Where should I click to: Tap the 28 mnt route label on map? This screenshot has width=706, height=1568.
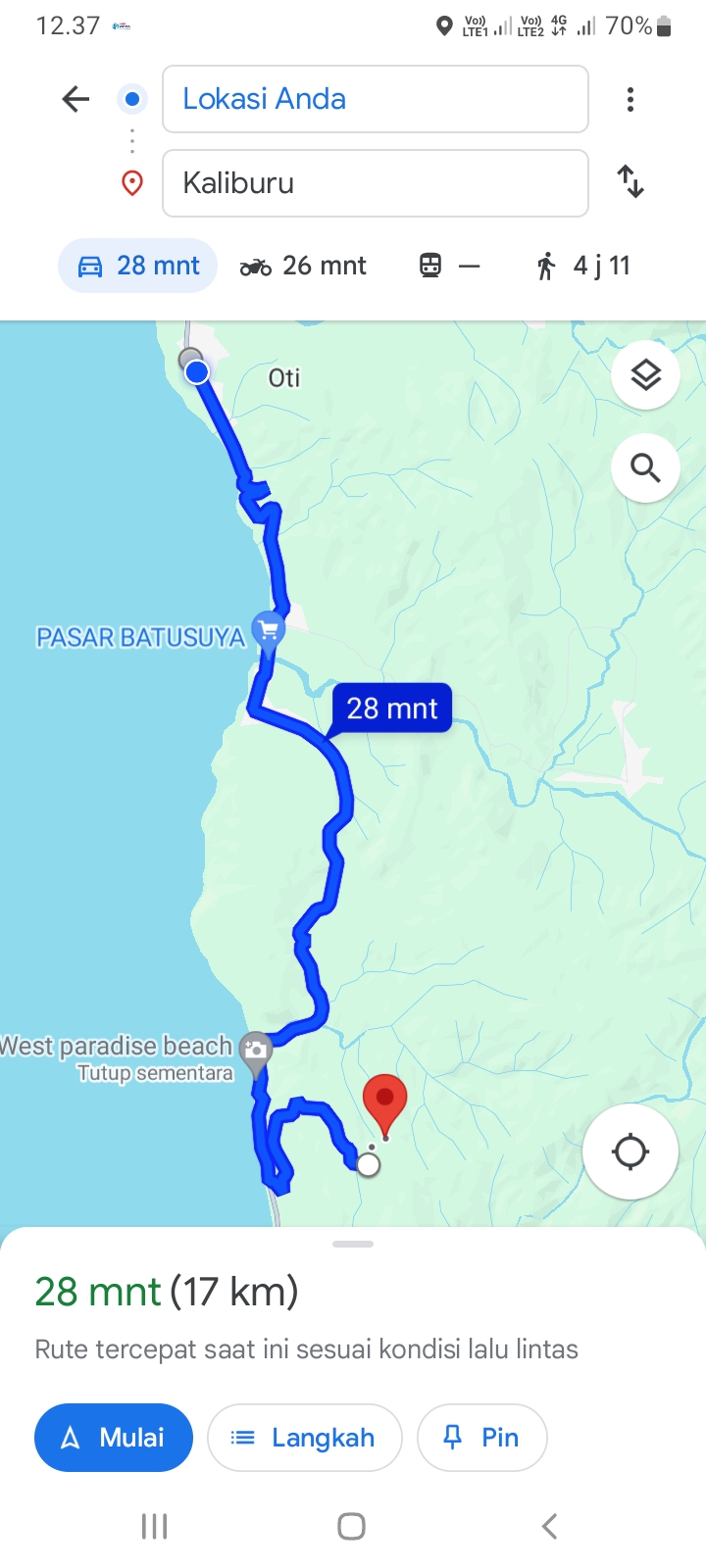(x=392, y=708)
